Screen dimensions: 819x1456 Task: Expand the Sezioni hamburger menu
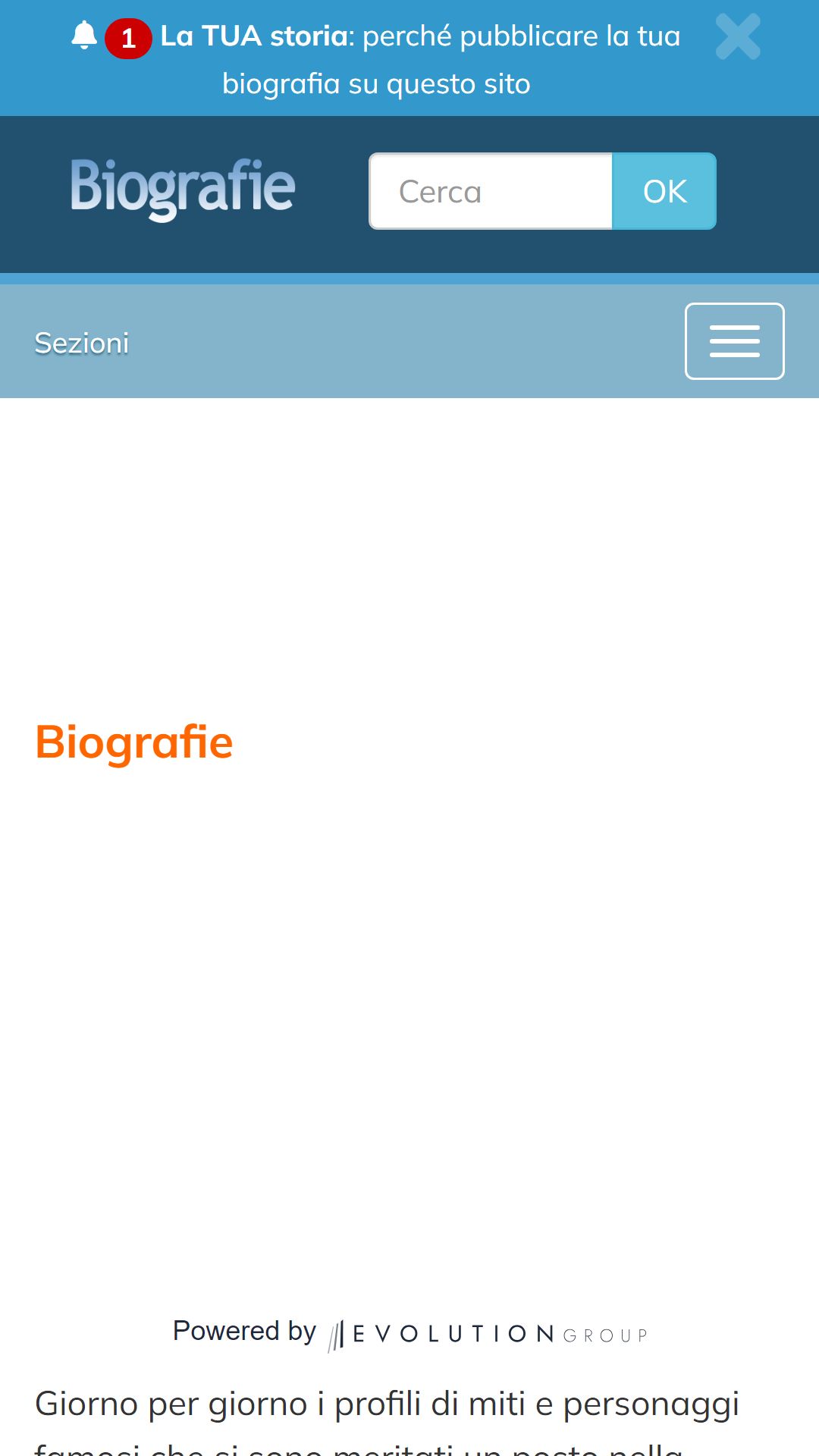coord(734,341)
